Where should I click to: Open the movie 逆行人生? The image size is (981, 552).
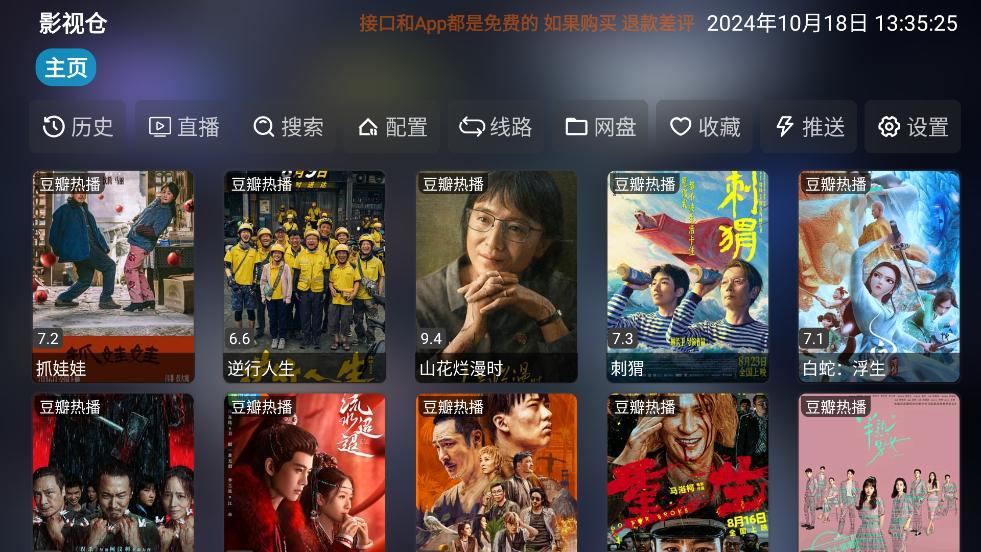click(x=305, y=276)
